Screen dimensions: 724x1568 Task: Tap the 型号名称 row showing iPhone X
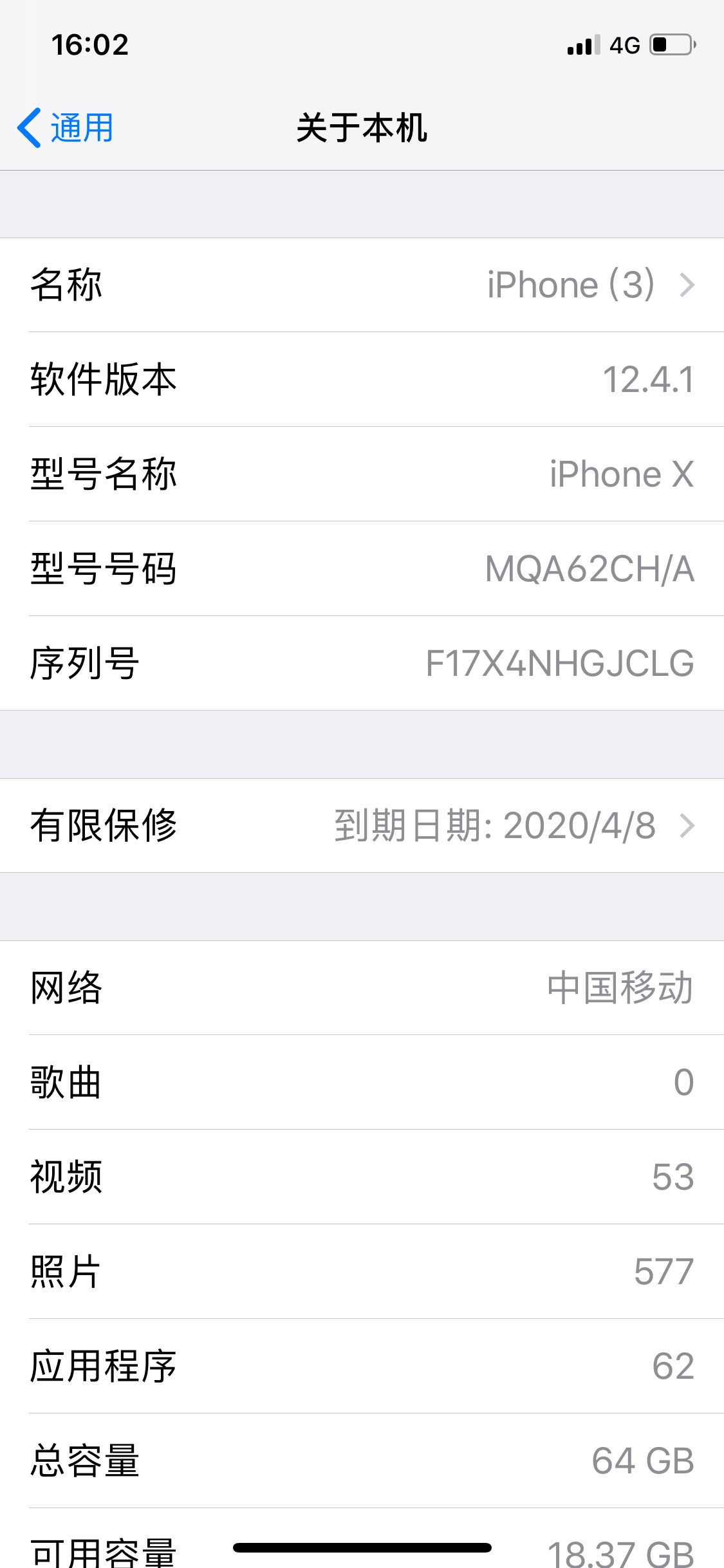coord(362,474)
